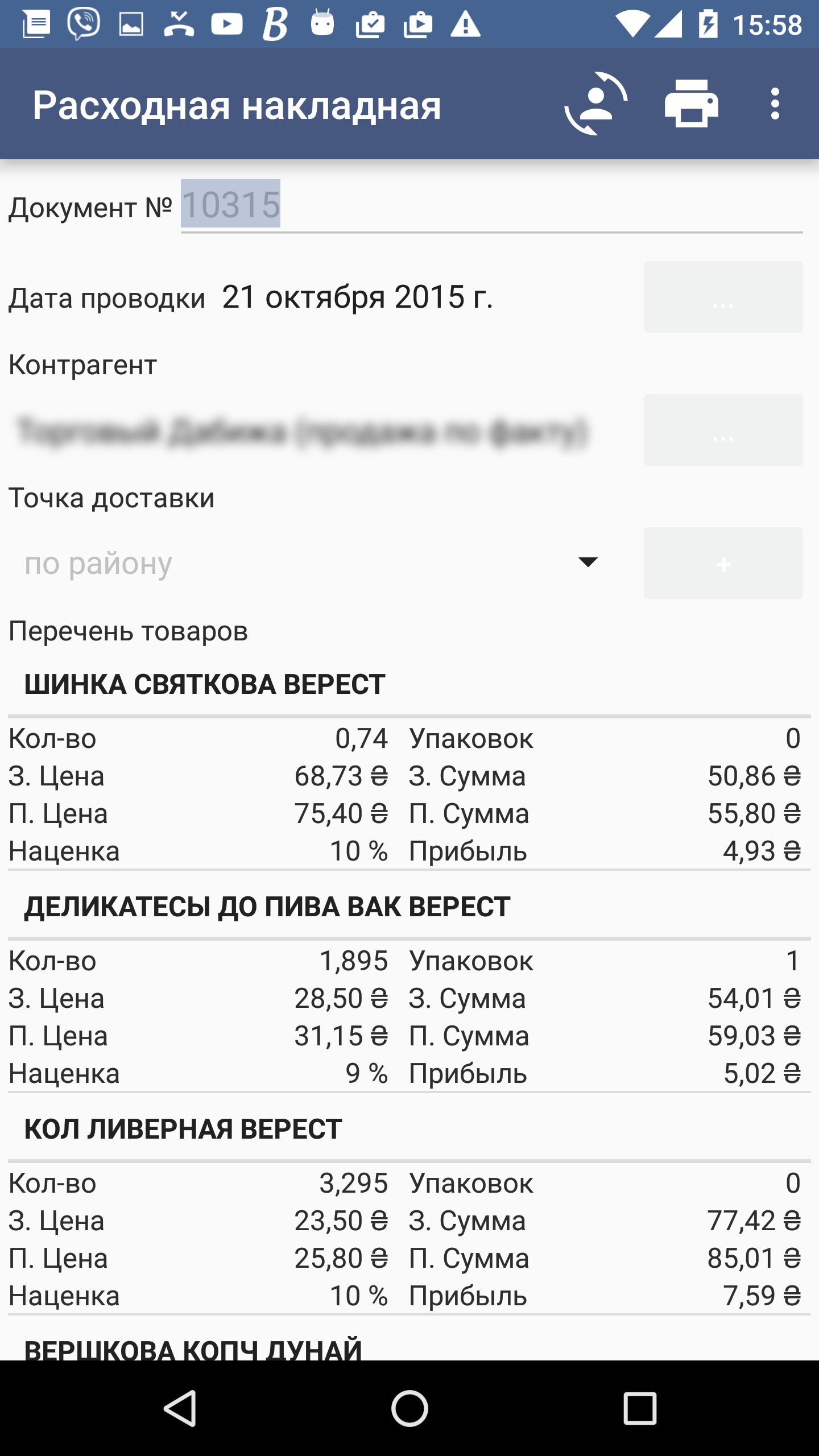Viewport: 819px width, 1456px height.
Task: Go back with system back button
Action: pyautogui.click(x=181, y=1408)
